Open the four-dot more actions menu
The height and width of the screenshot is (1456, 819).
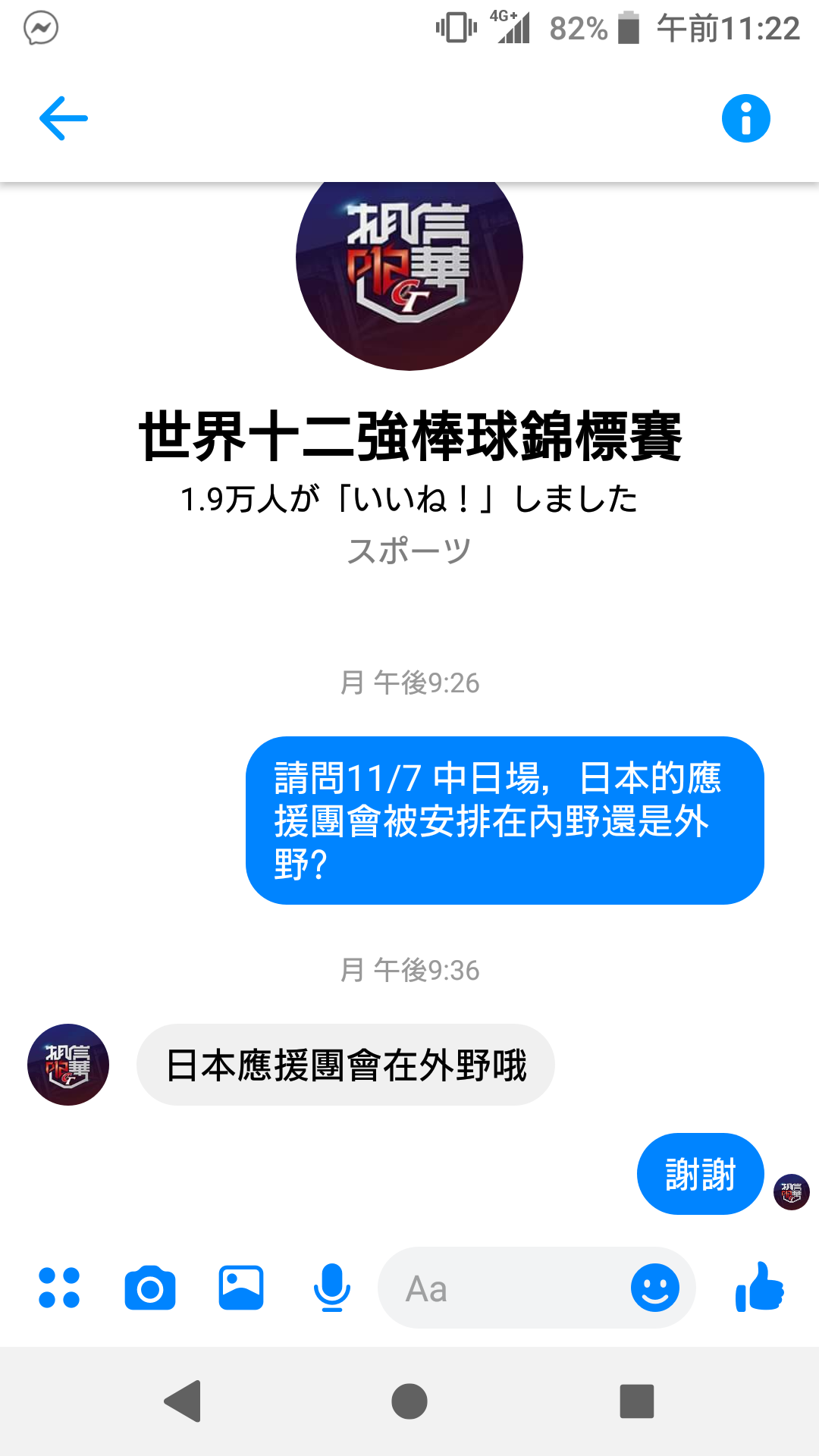coord(59,1288)
